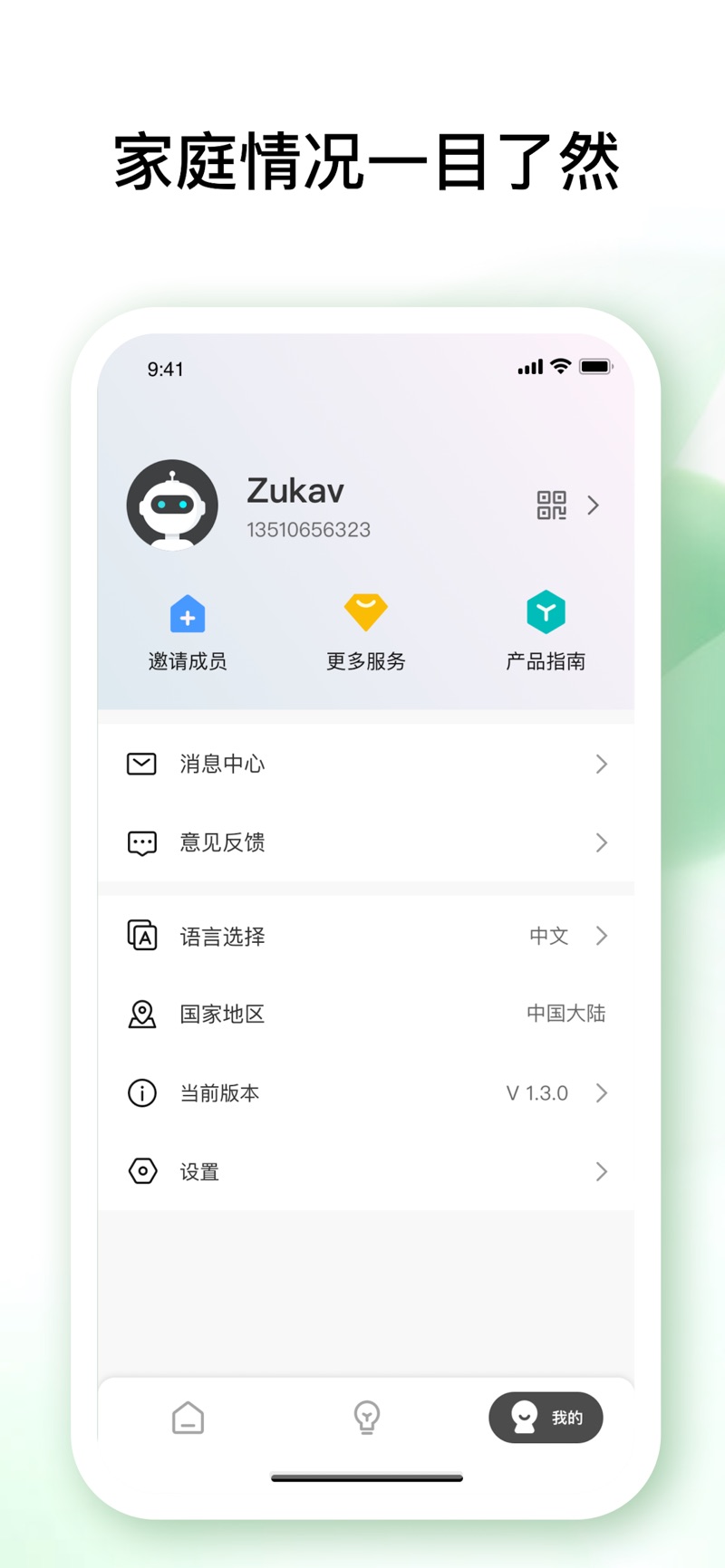Tap the 意见反馈 feedback chat icon
Viewport: 725px width, 1568px height.
pyautogui.click(x=141, y=842)
